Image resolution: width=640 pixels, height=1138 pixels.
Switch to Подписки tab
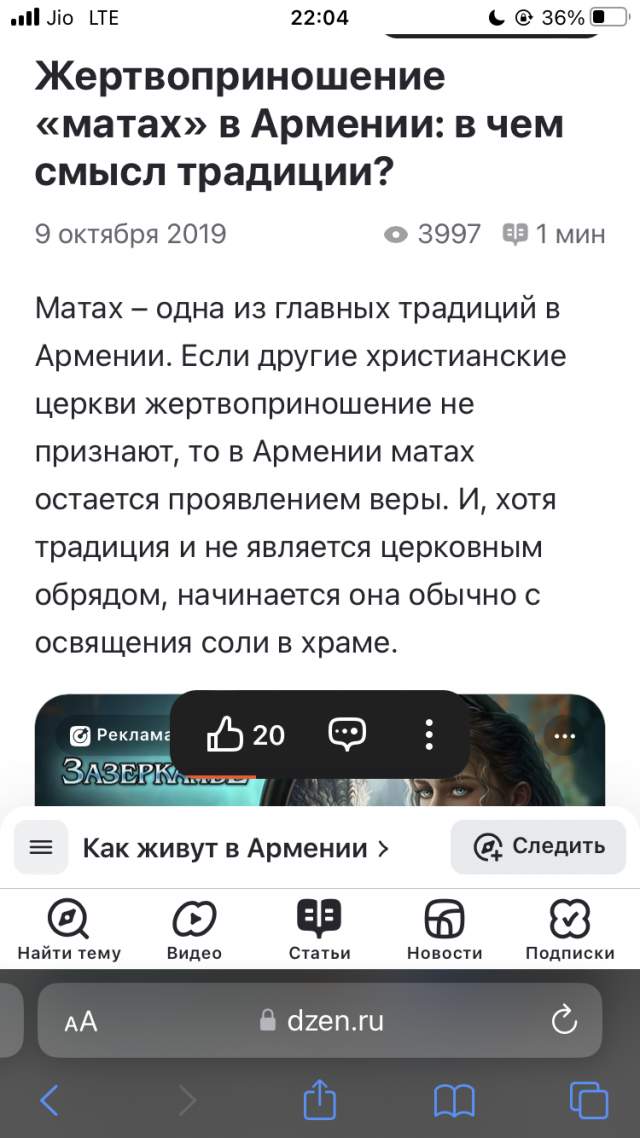570,929
